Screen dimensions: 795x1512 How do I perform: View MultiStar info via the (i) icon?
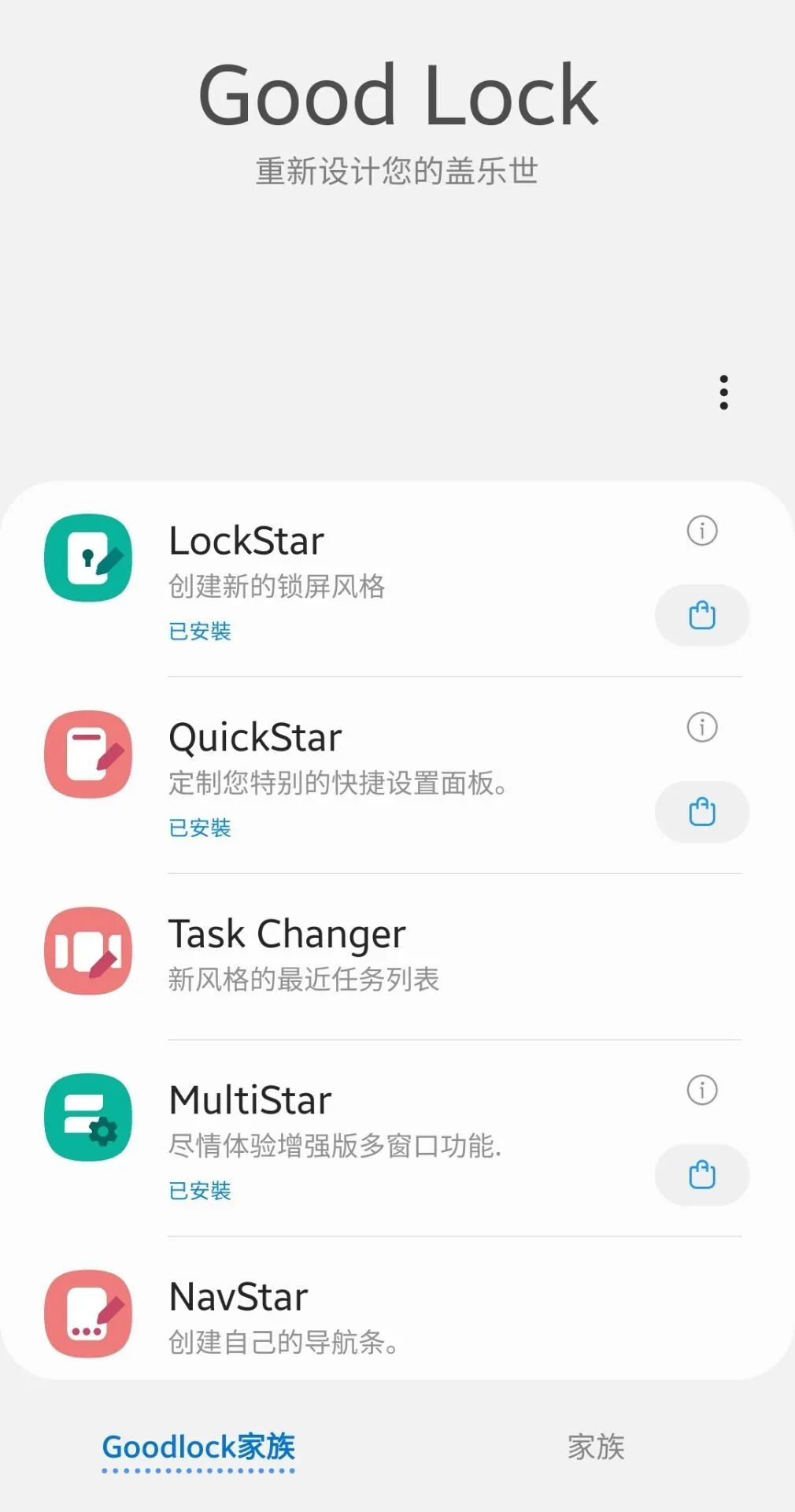coord(701,1091)
